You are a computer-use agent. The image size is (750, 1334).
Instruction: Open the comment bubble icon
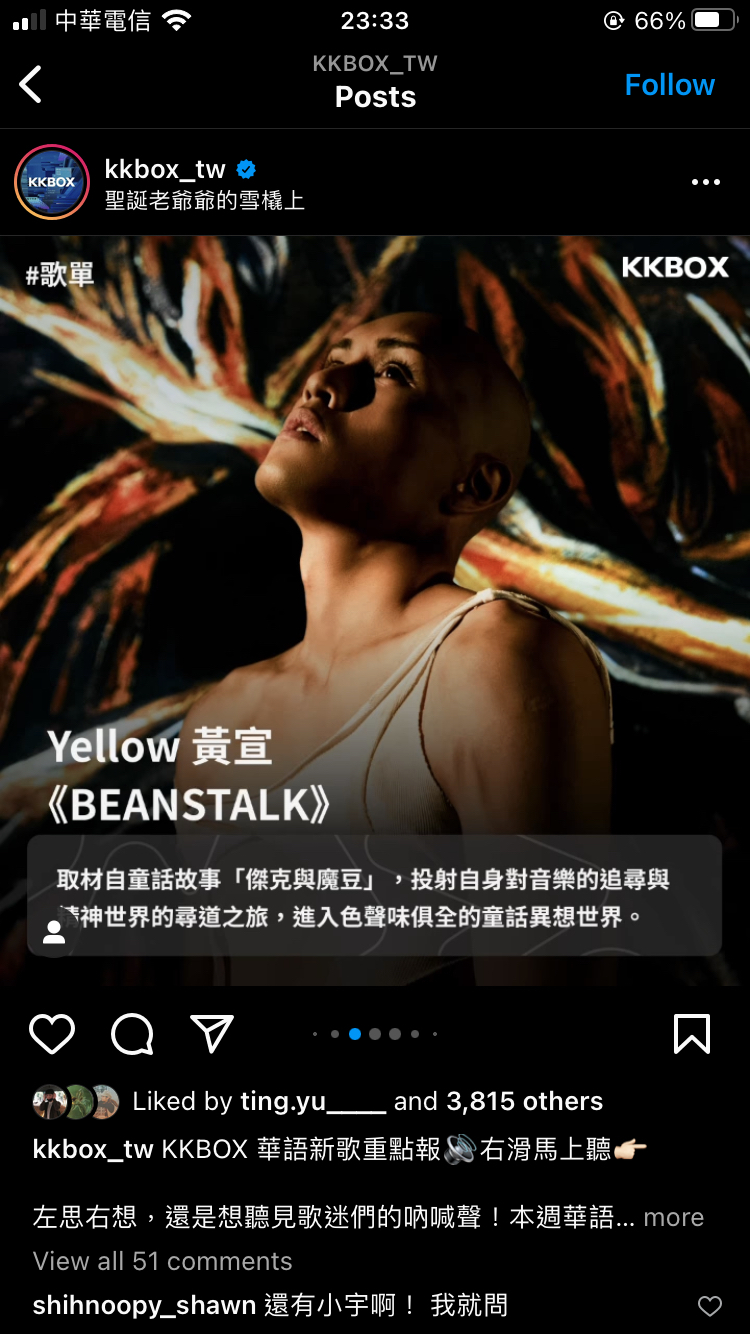(132, 1034)
